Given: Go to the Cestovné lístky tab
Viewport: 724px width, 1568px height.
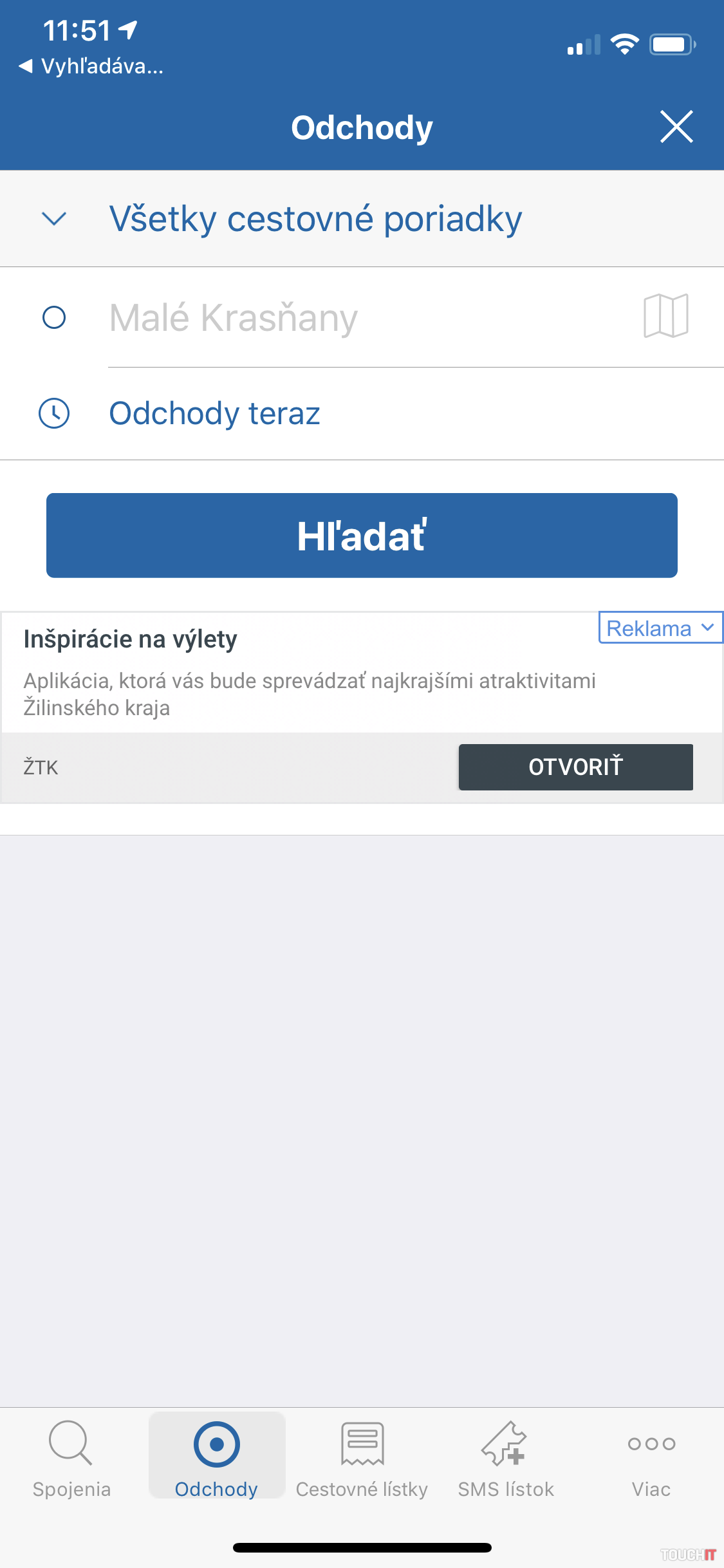Looking at the screenshot, I should 362,1459.
